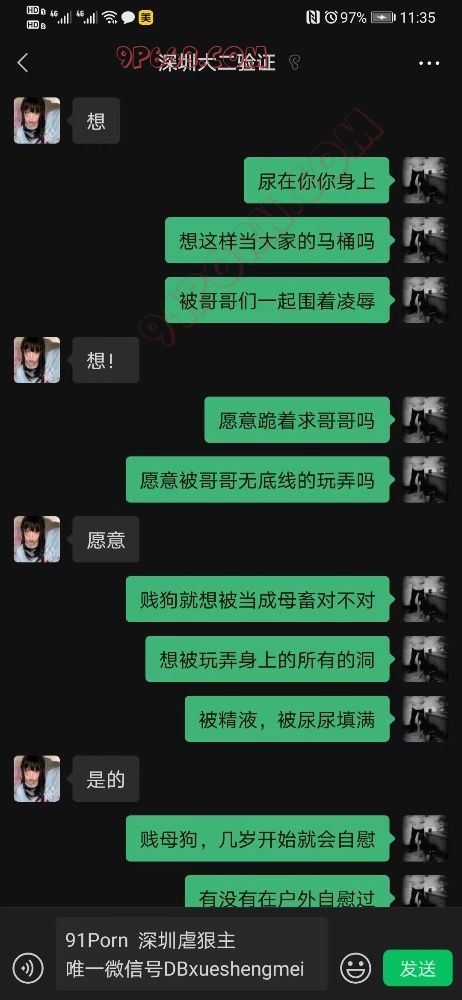The height and width of the screenshot is (1000, 462).
Task: Open the emoji picker
Action: pos(355,969)
